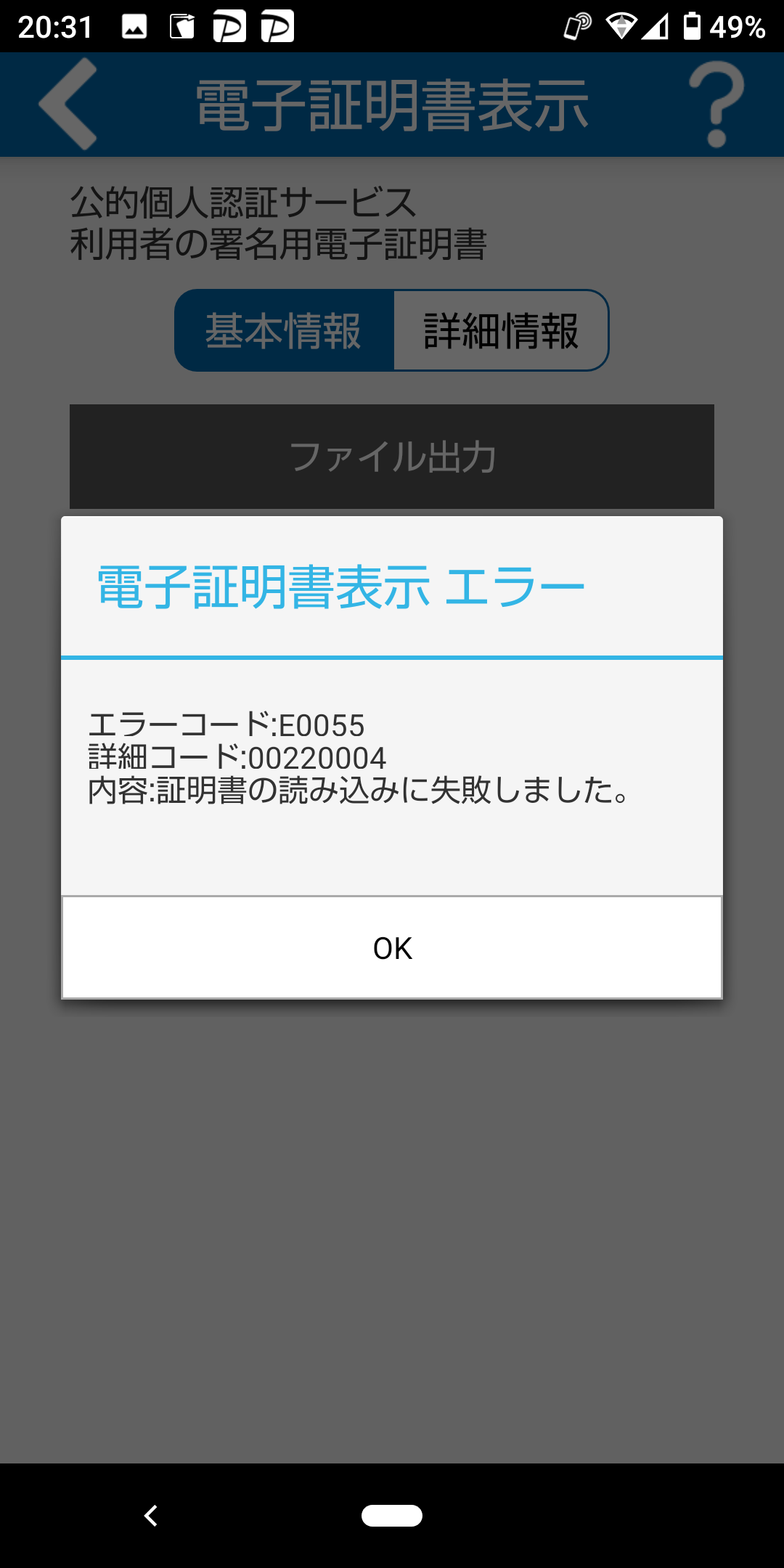The image size is (784, 1568).
Task: Tap the system home pill
Action: [x=392, y=1516]
